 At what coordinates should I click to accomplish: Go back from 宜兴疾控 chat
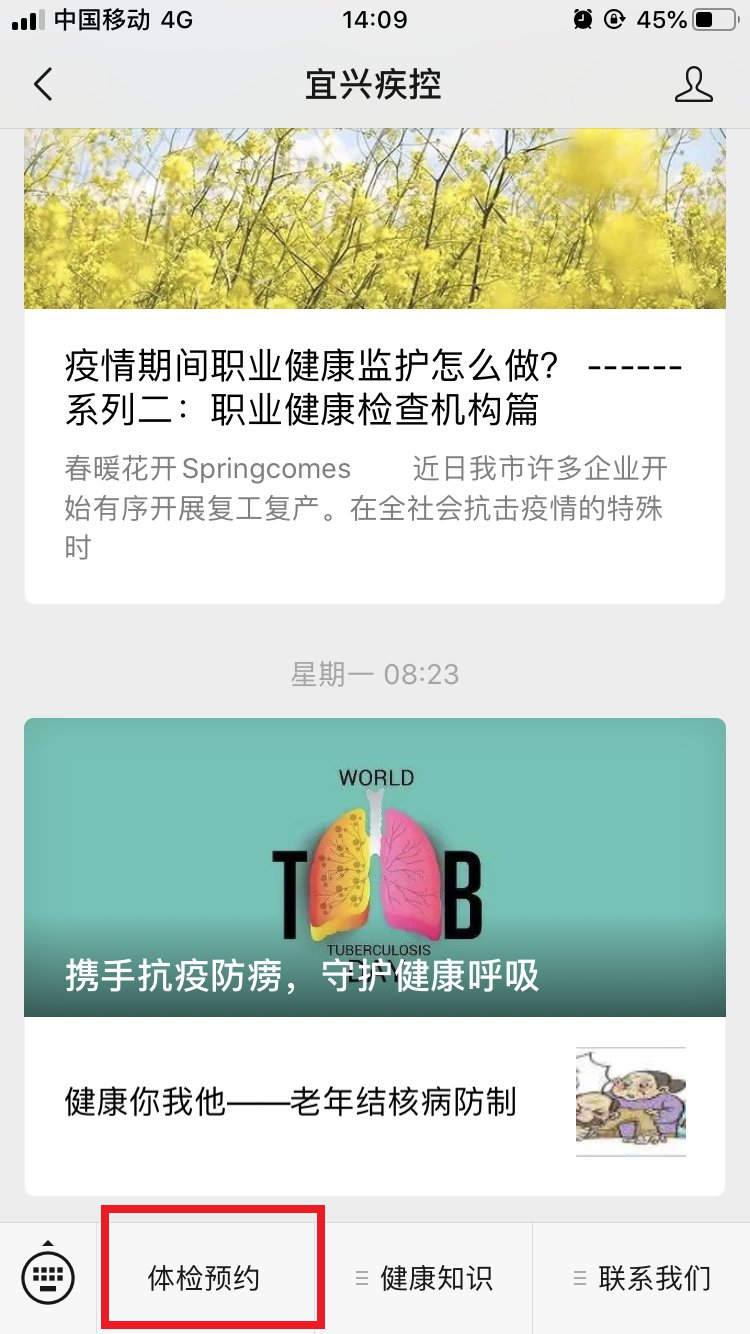click(x=42, y=85)
